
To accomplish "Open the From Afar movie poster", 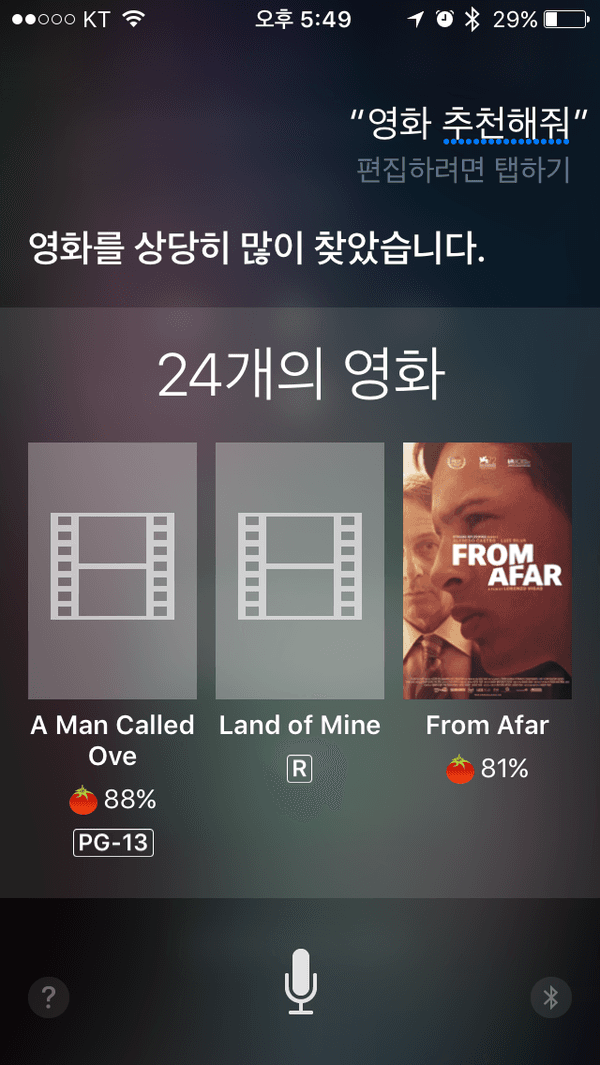I will pos(487,571).
